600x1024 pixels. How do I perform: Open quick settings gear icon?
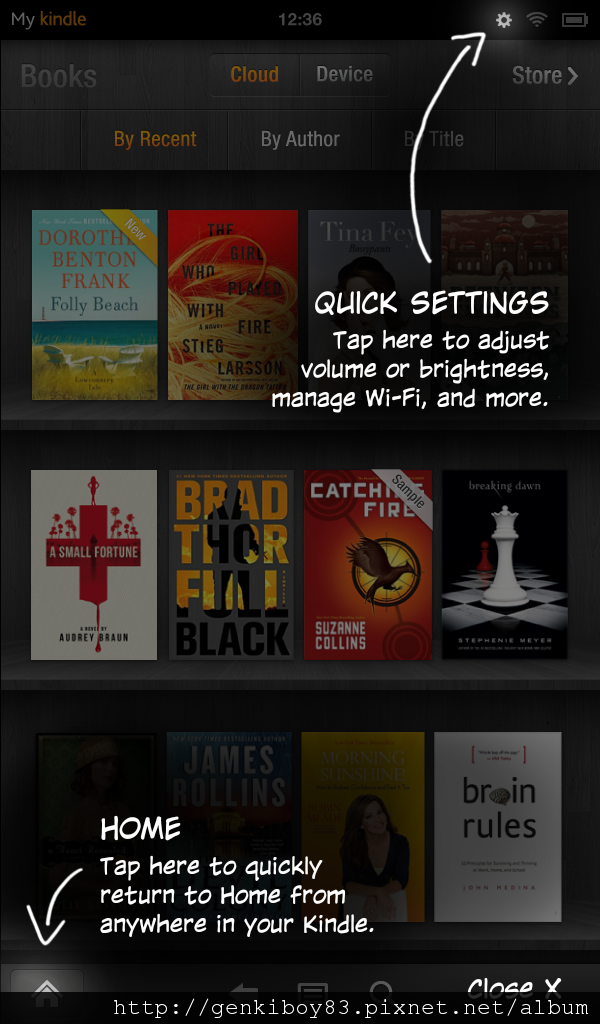[503, 20]
